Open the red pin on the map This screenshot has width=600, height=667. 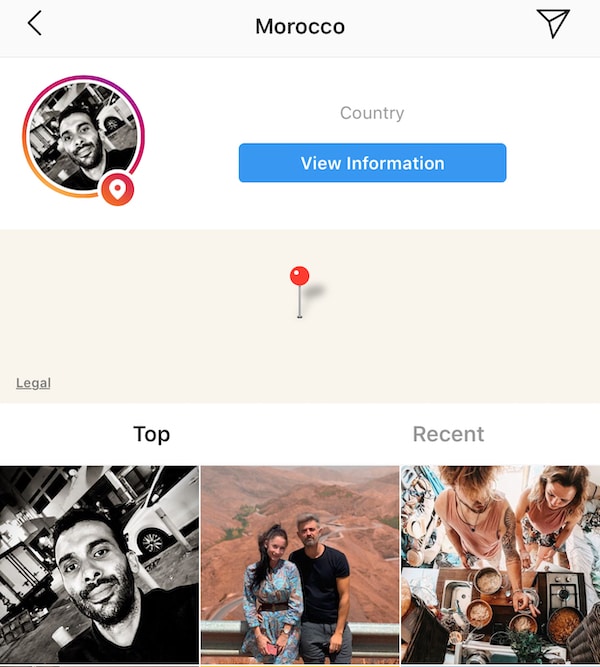[x=299, y=278]
